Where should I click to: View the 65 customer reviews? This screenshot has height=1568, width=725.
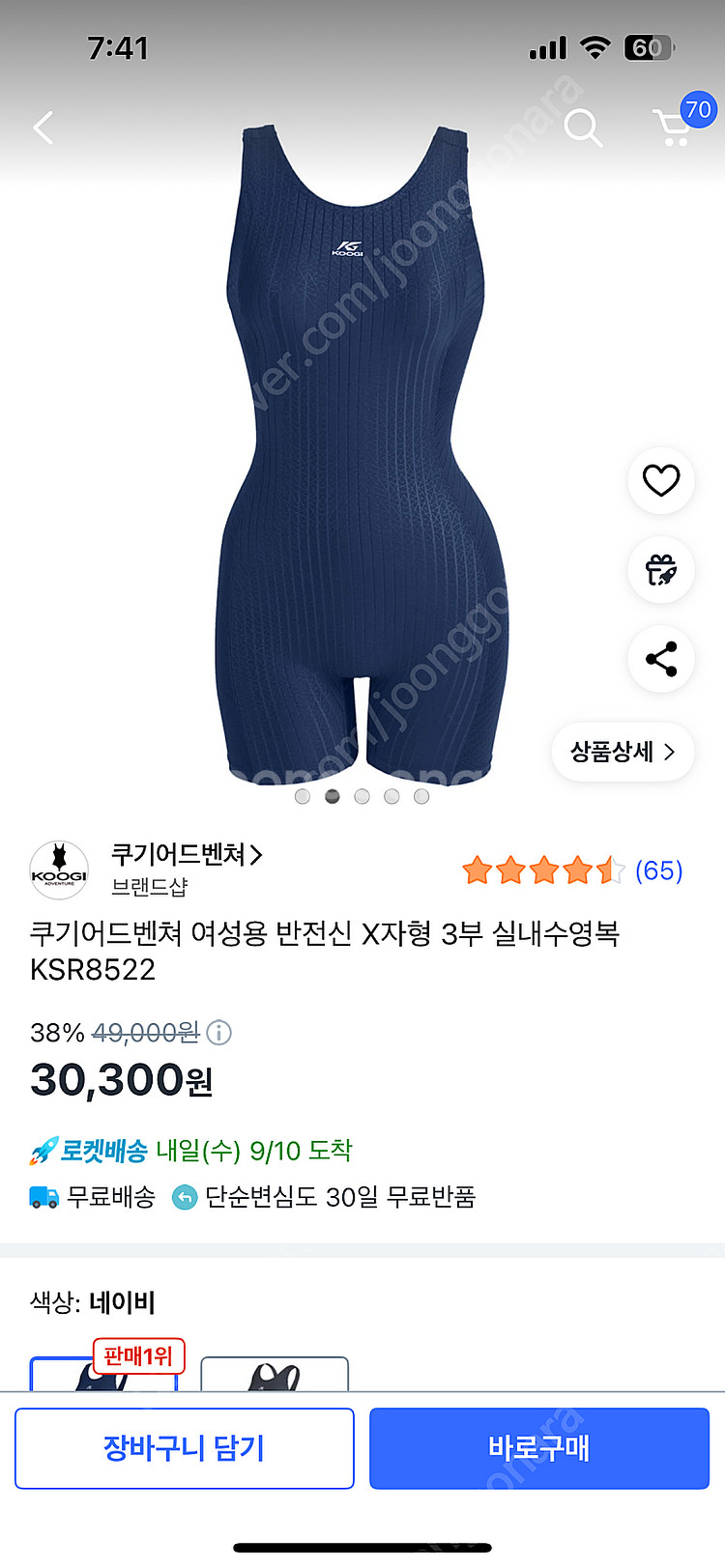pos(658,870)
